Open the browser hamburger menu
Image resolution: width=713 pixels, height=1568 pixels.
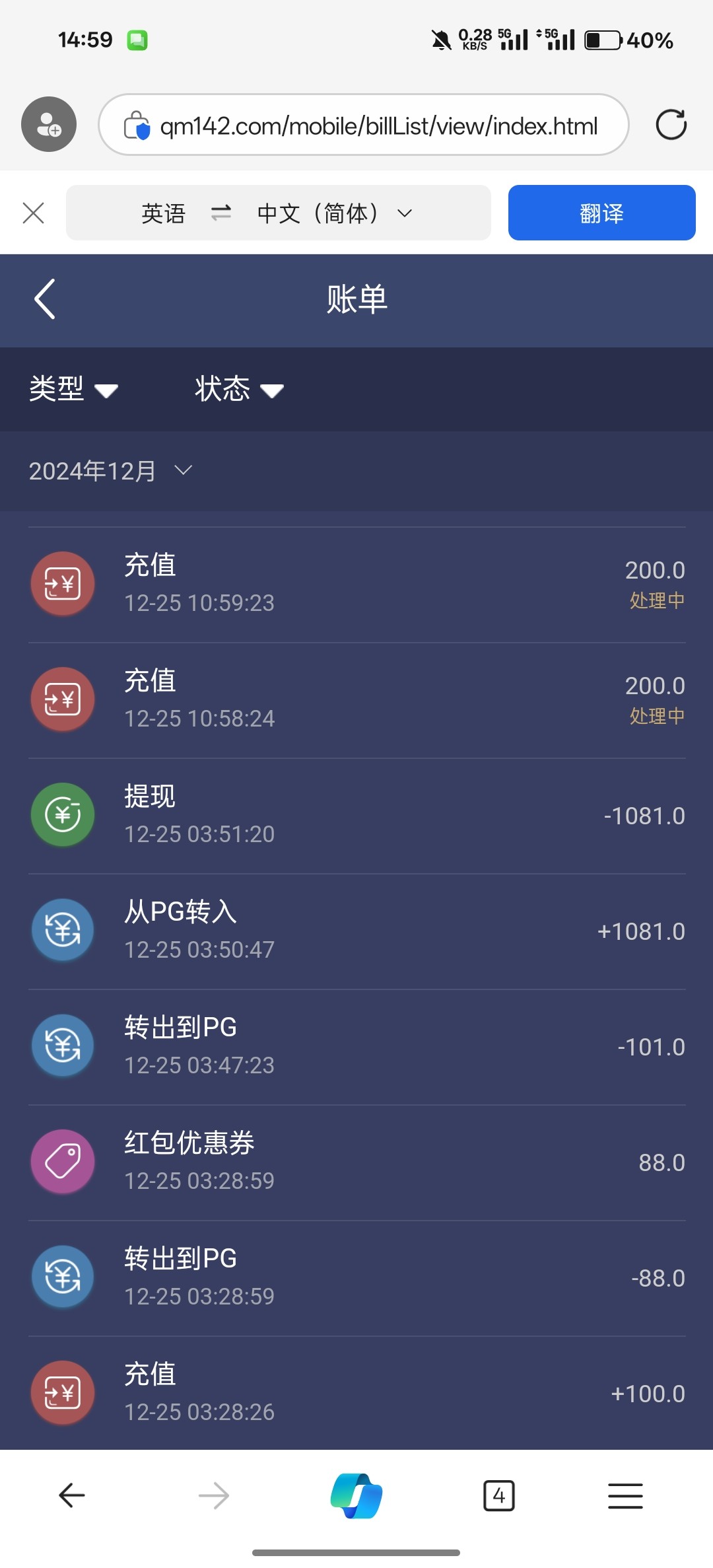[625, 1495]
